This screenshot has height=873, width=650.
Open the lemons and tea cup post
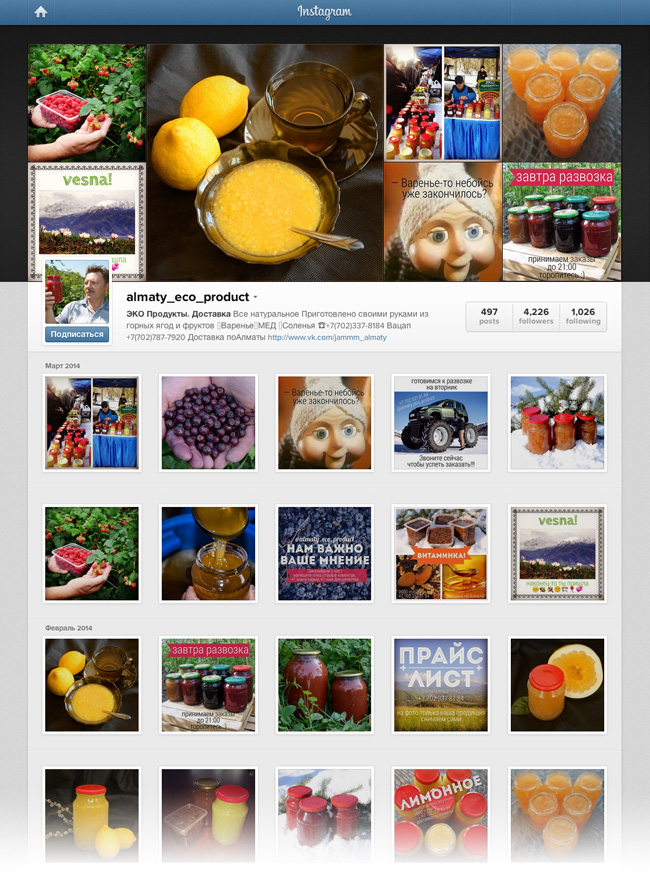[x=92, y=685]
